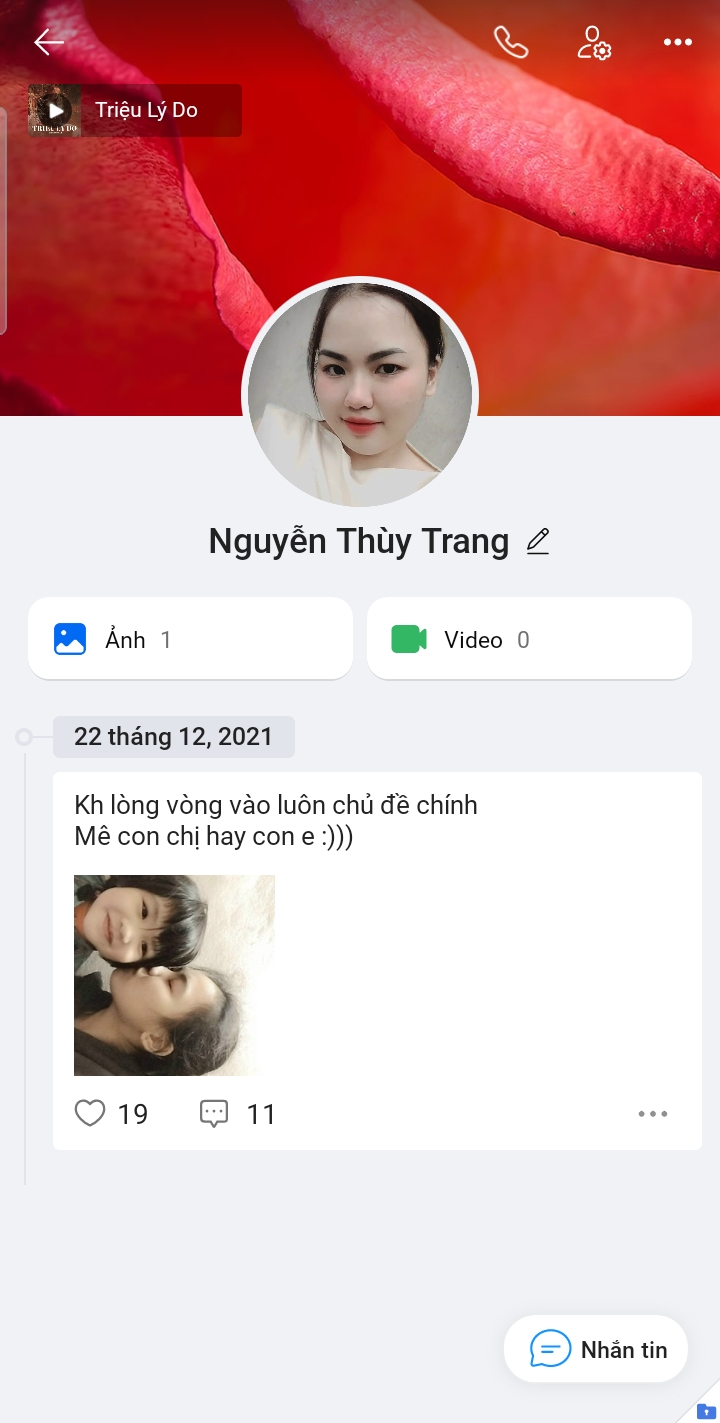Open the photo in the post
Image resolution: width=720 pixels, height=1423 pixels.
click(174, 975)
